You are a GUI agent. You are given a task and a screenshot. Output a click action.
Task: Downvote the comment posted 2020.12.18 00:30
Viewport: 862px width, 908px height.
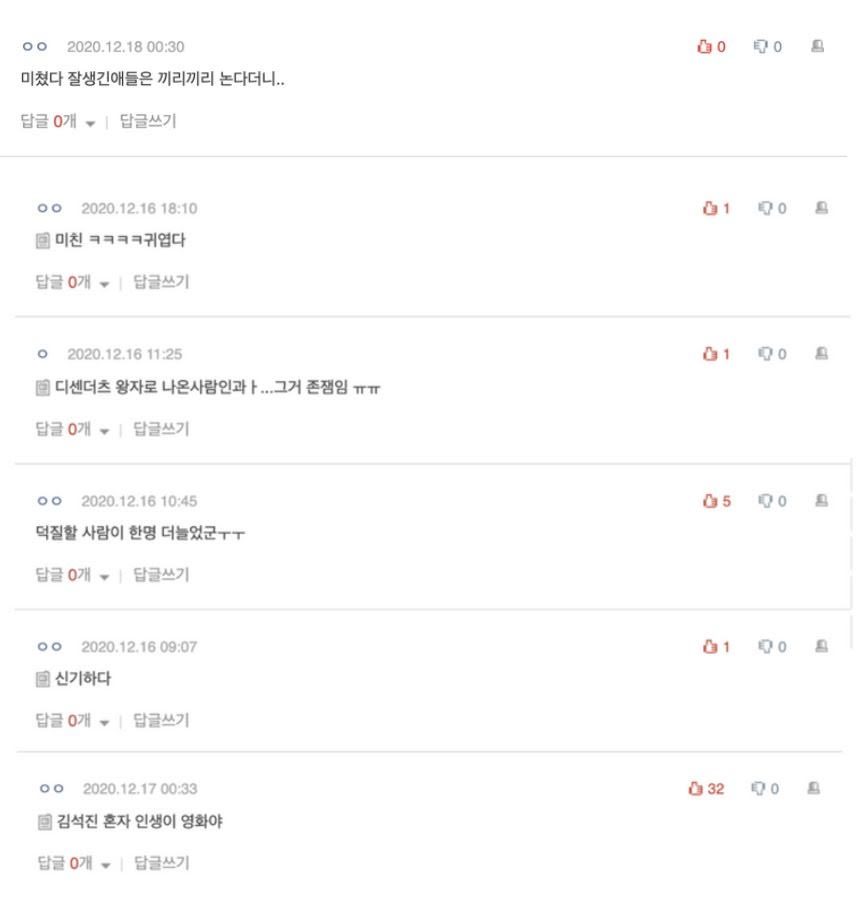(x=768, y=46)
